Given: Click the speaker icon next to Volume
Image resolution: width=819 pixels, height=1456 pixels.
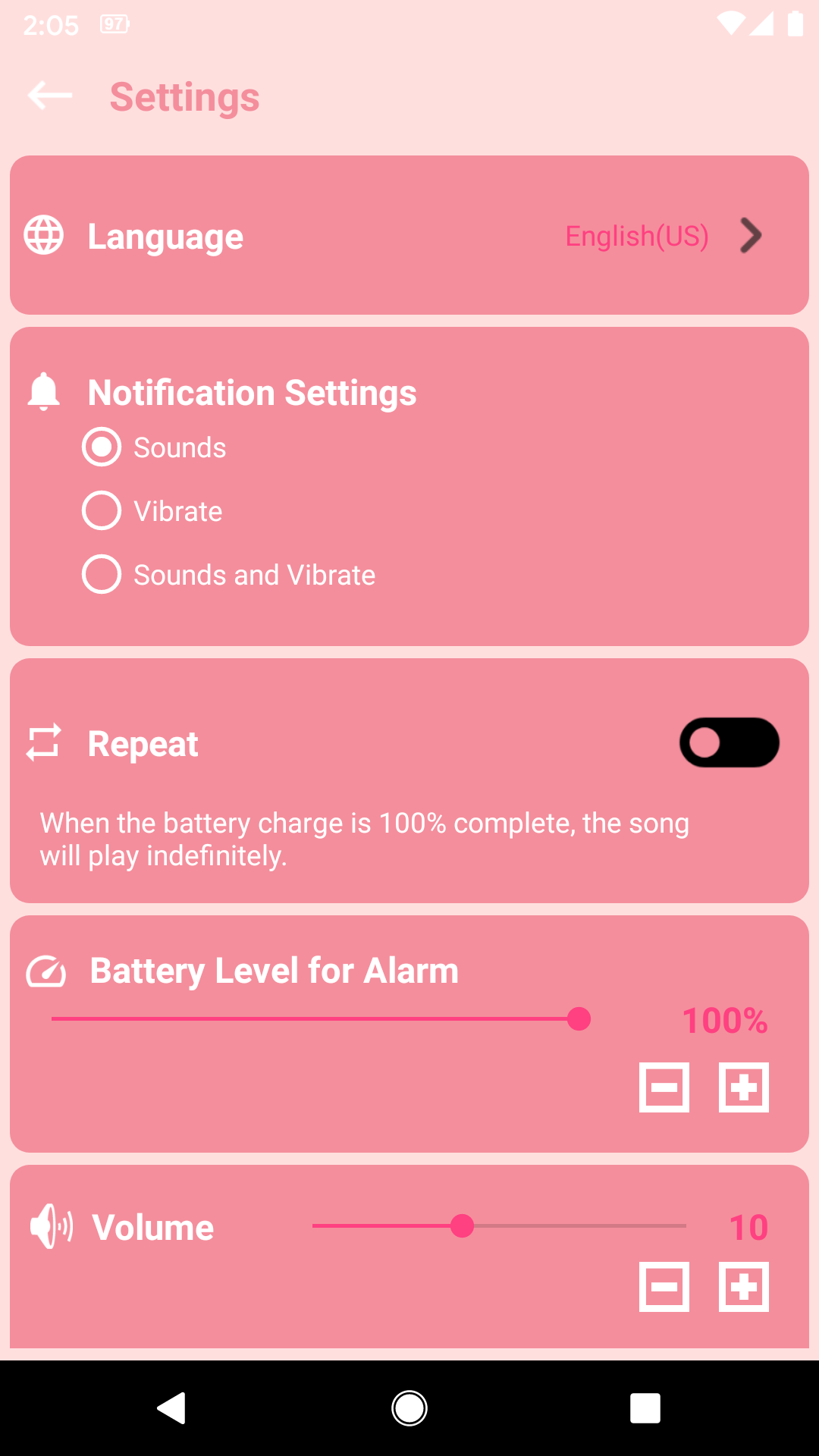Looking at the screenshot, I should click(49, 1226).
